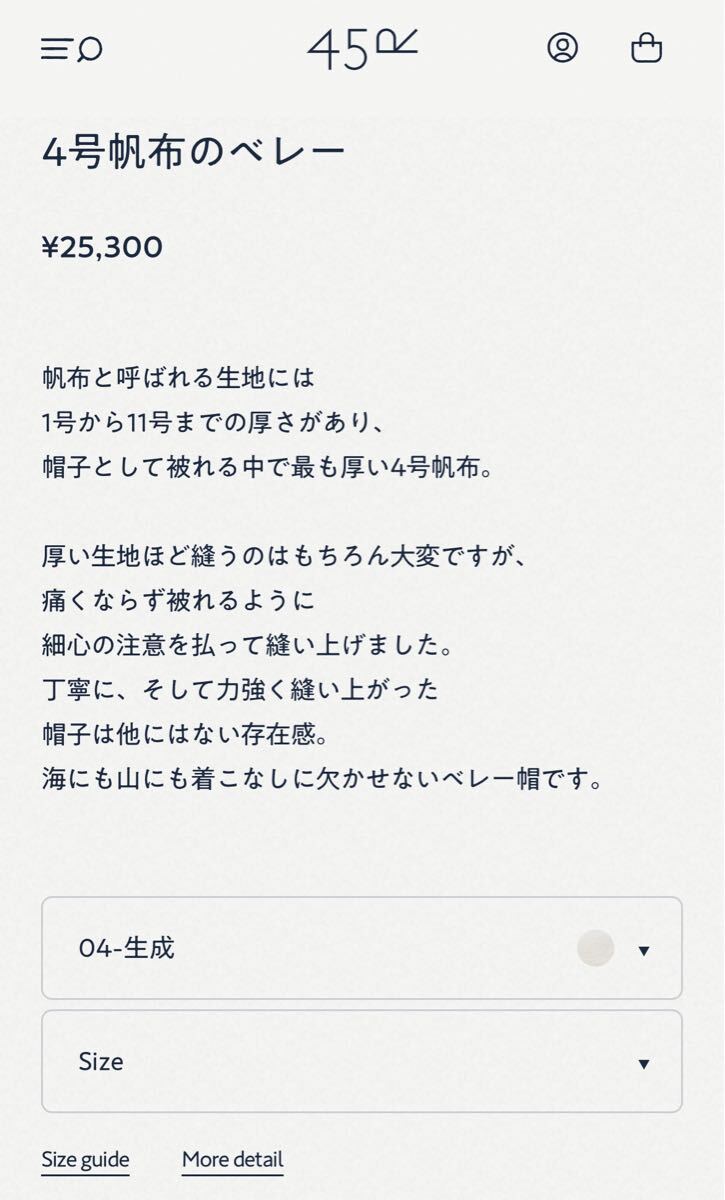Go to the 45R logo home
Screen dimensions: 725x1200
tap(362, 48)
